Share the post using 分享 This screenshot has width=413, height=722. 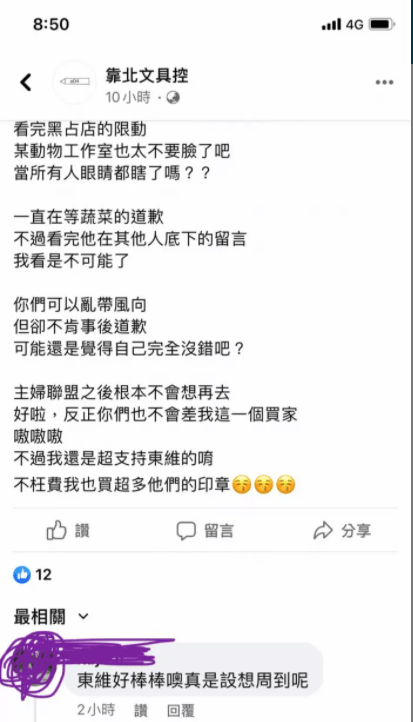tap(342, 530)
